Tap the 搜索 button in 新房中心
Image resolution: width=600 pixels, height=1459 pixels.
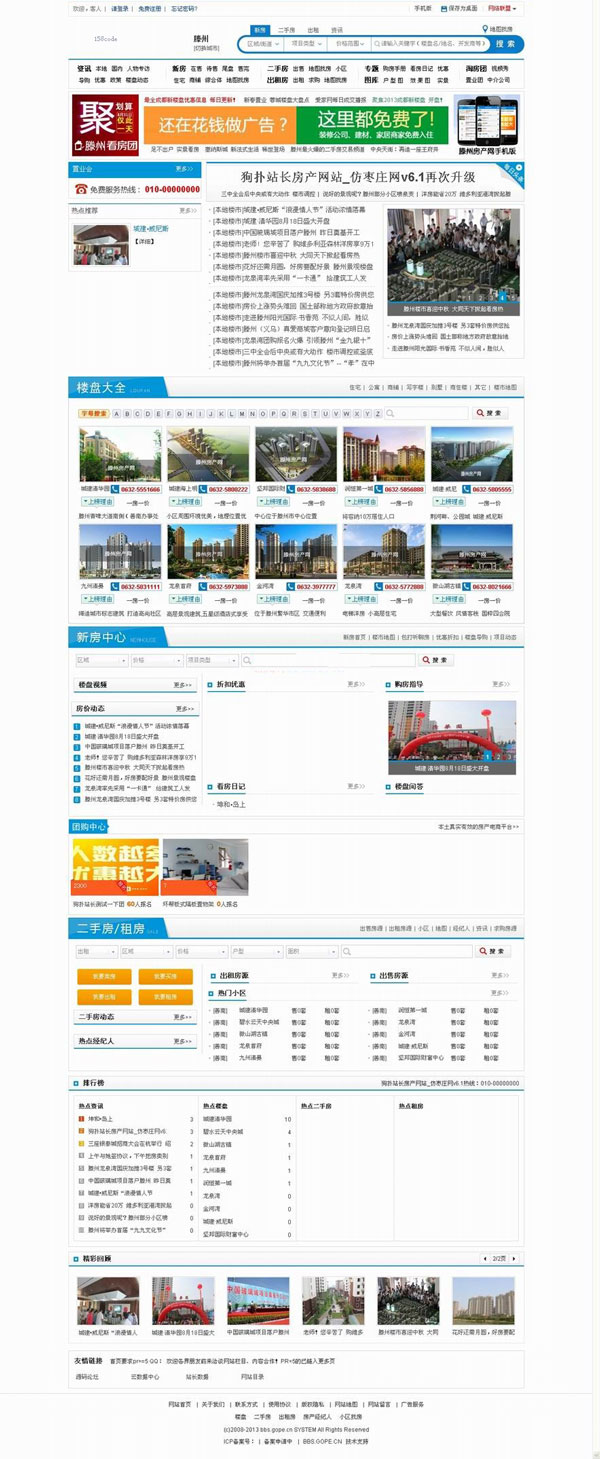pyautogui.click(x=436, y=660)
